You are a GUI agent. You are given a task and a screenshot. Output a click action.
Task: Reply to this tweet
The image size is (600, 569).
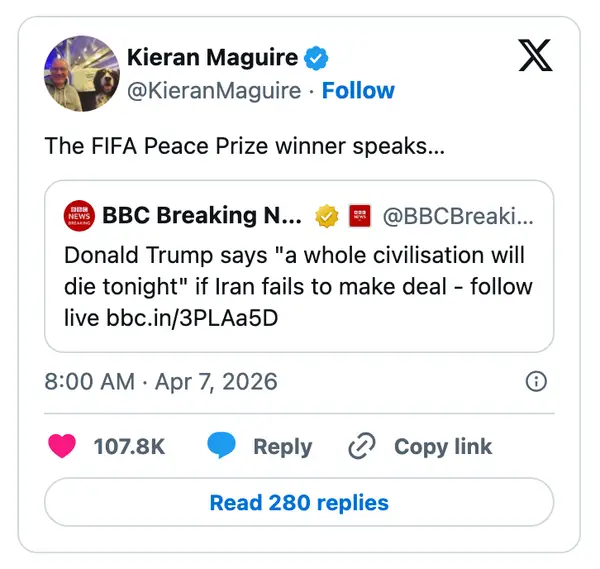pyautogui.click(x=259, y=447)
